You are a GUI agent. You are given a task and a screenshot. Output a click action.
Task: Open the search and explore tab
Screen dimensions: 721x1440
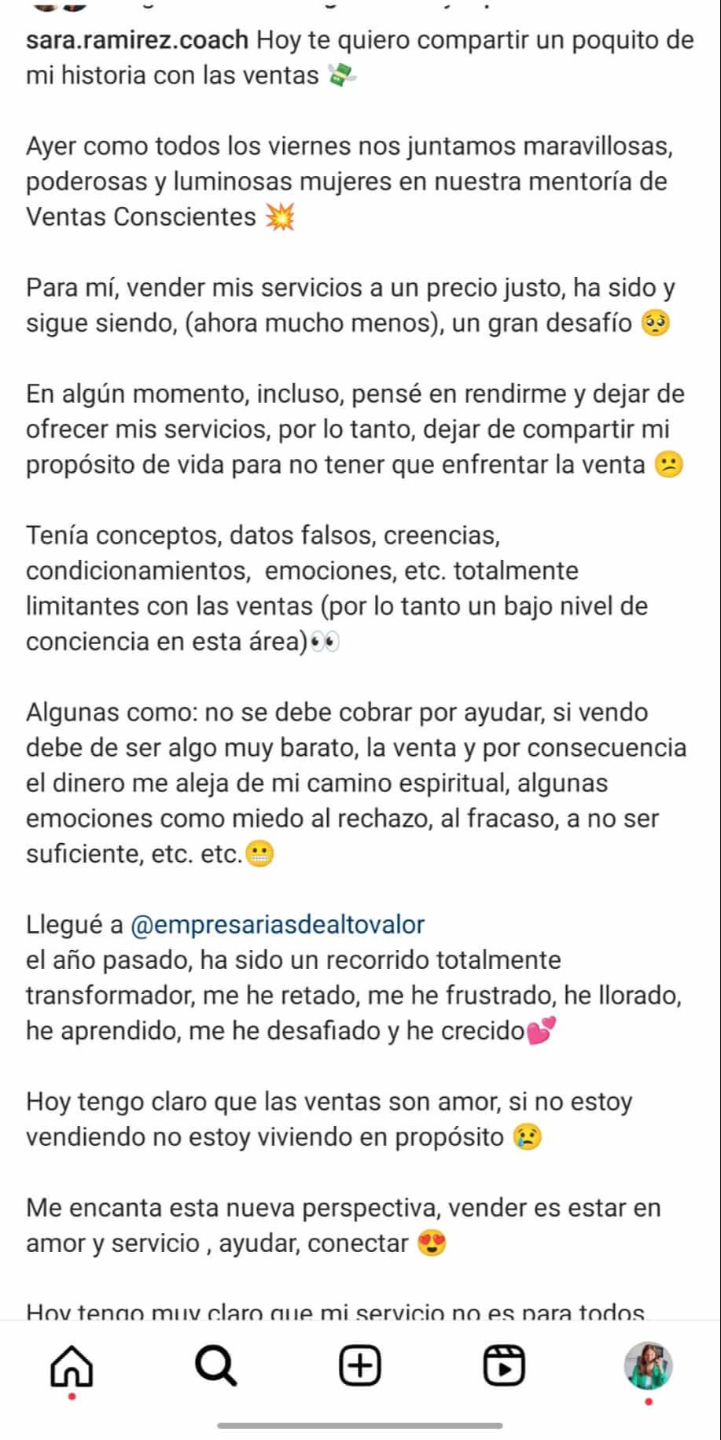point(216,1366)
